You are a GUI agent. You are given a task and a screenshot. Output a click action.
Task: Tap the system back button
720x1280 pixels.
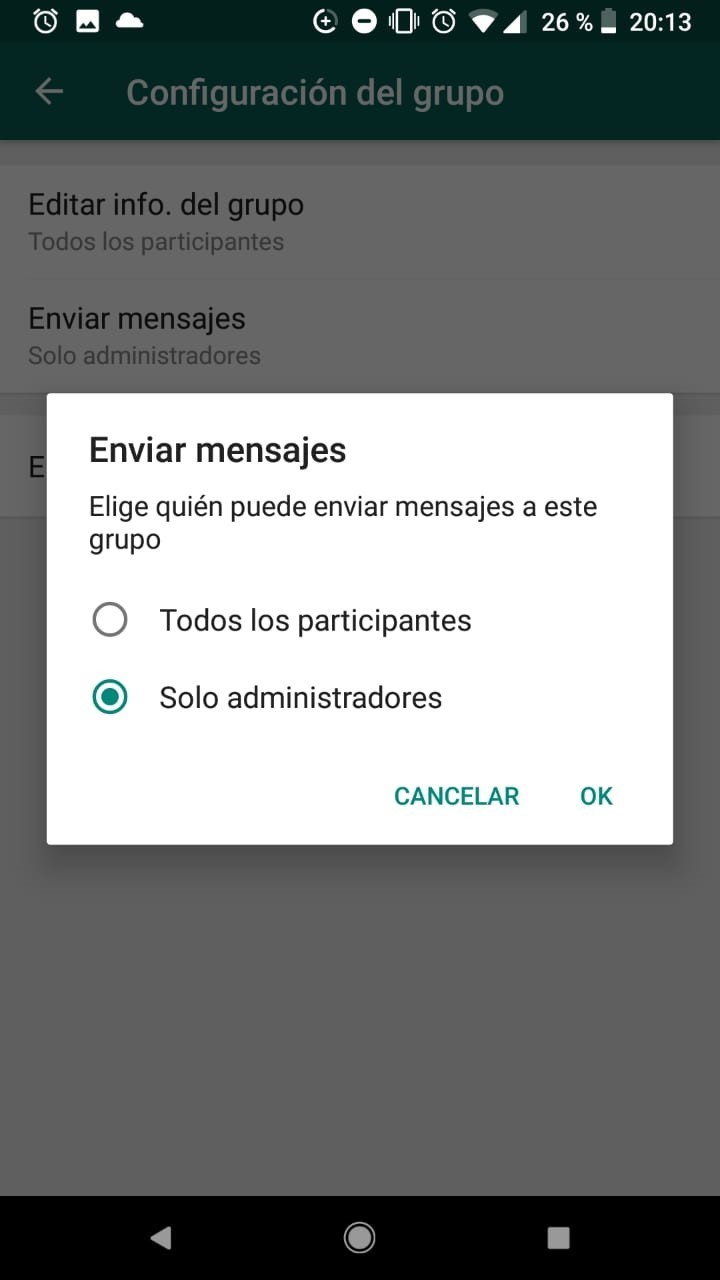click(x=160, y=1238)
